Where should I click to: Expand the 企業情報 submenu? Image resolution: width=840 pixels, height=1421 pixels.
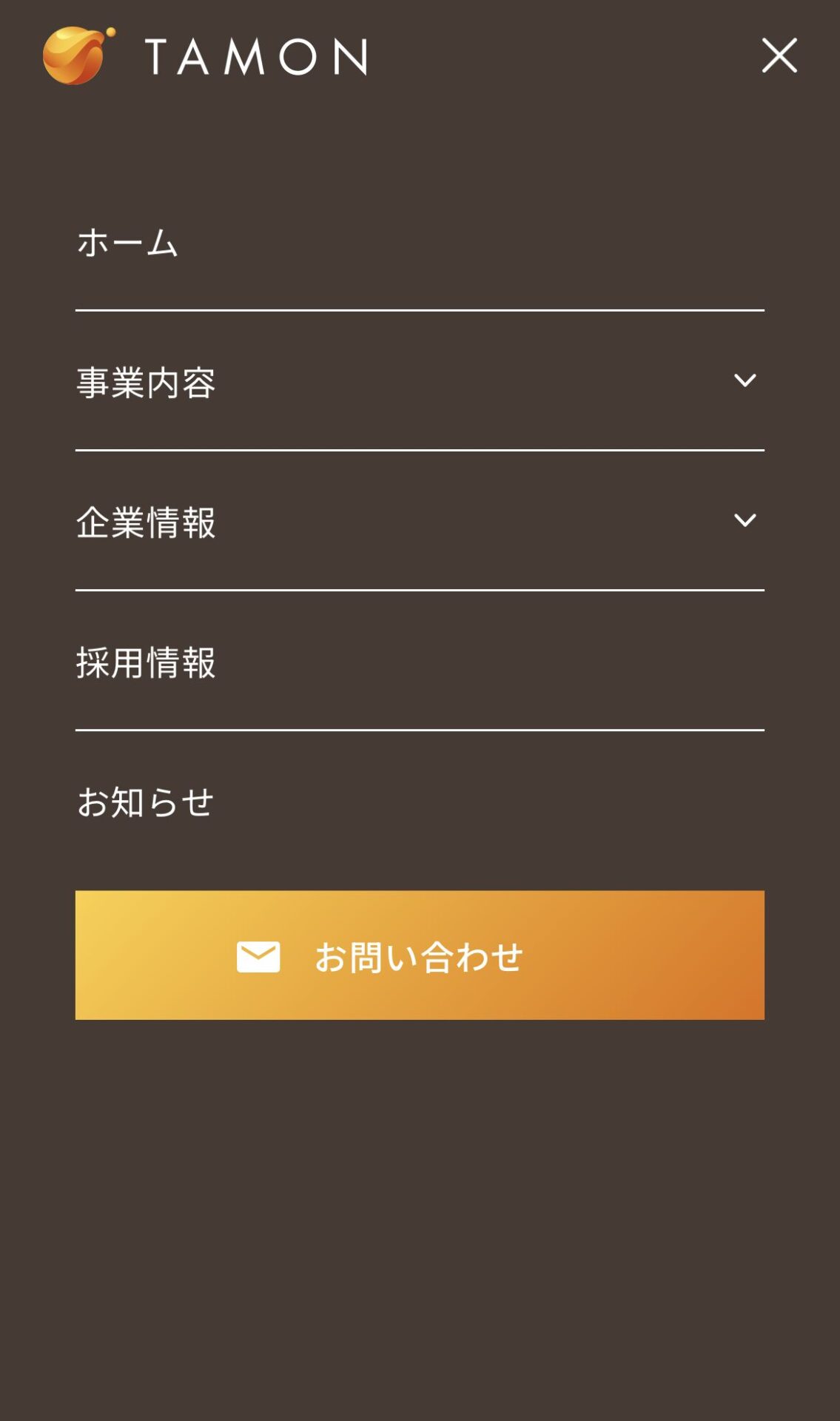pos(745,520)
